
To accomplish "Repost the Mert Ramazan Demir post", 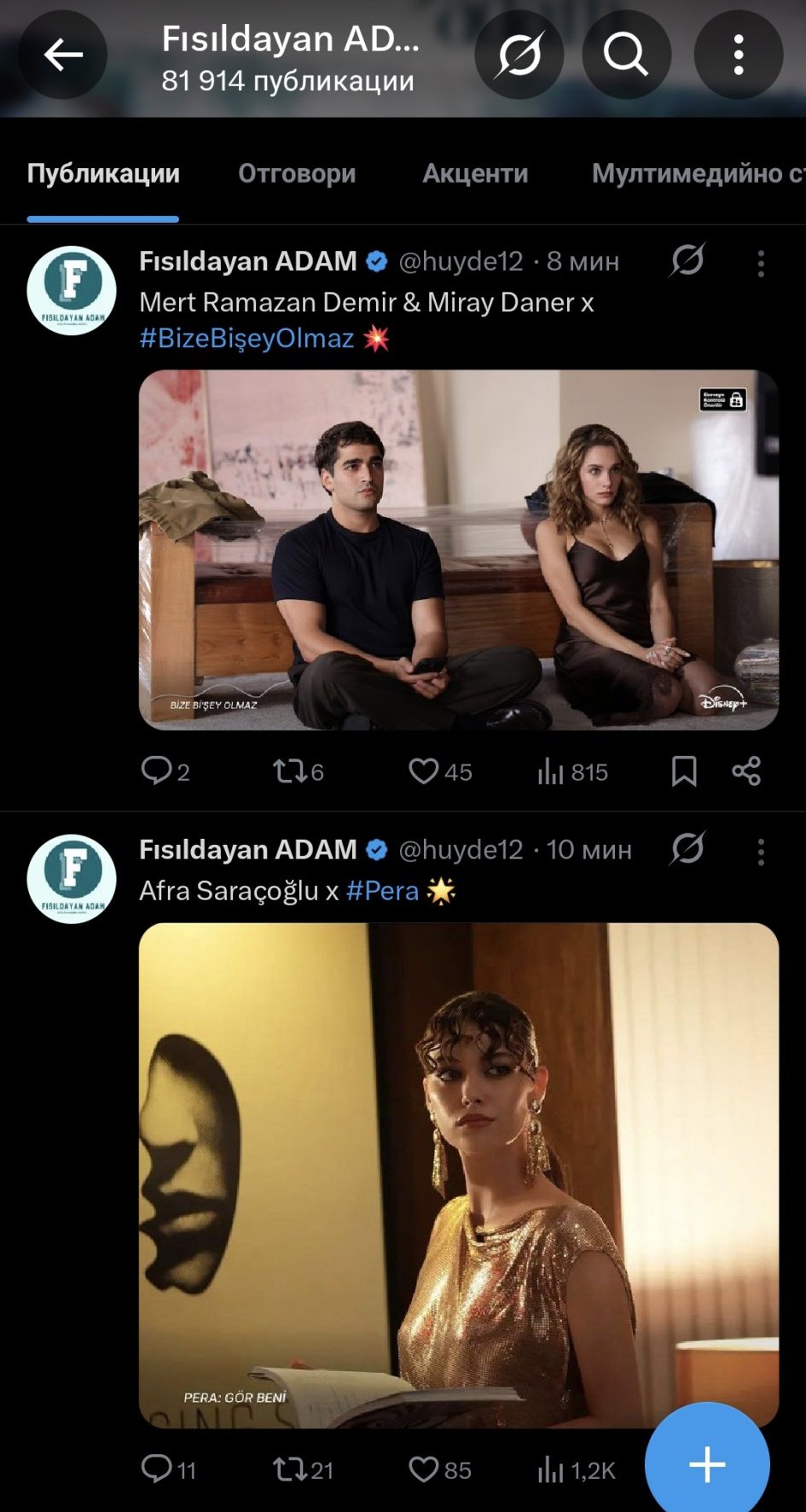I will [288, 771].
